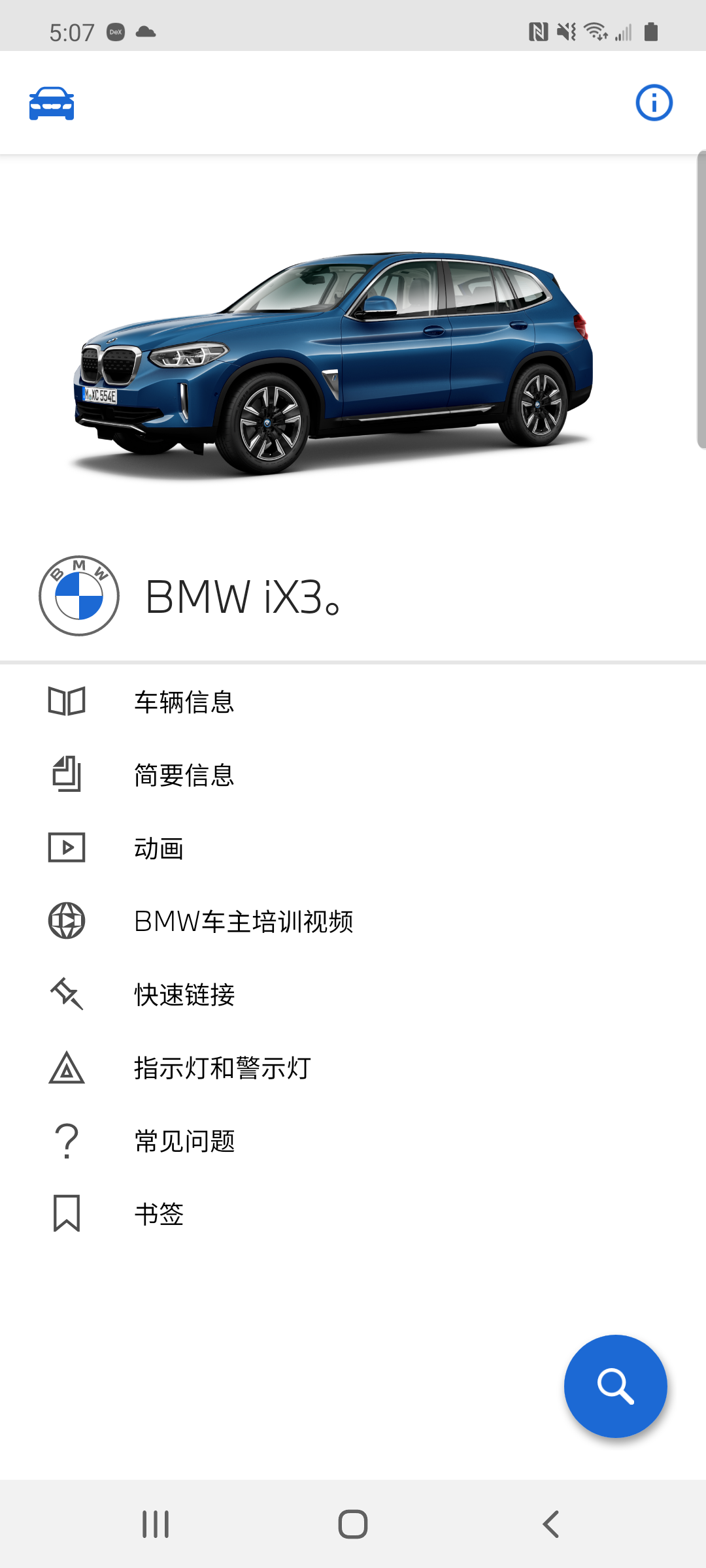Viewport: 706px width, 1568px height.
Task: Open the vehicle selection car icon
Action: tap(52, 103)
